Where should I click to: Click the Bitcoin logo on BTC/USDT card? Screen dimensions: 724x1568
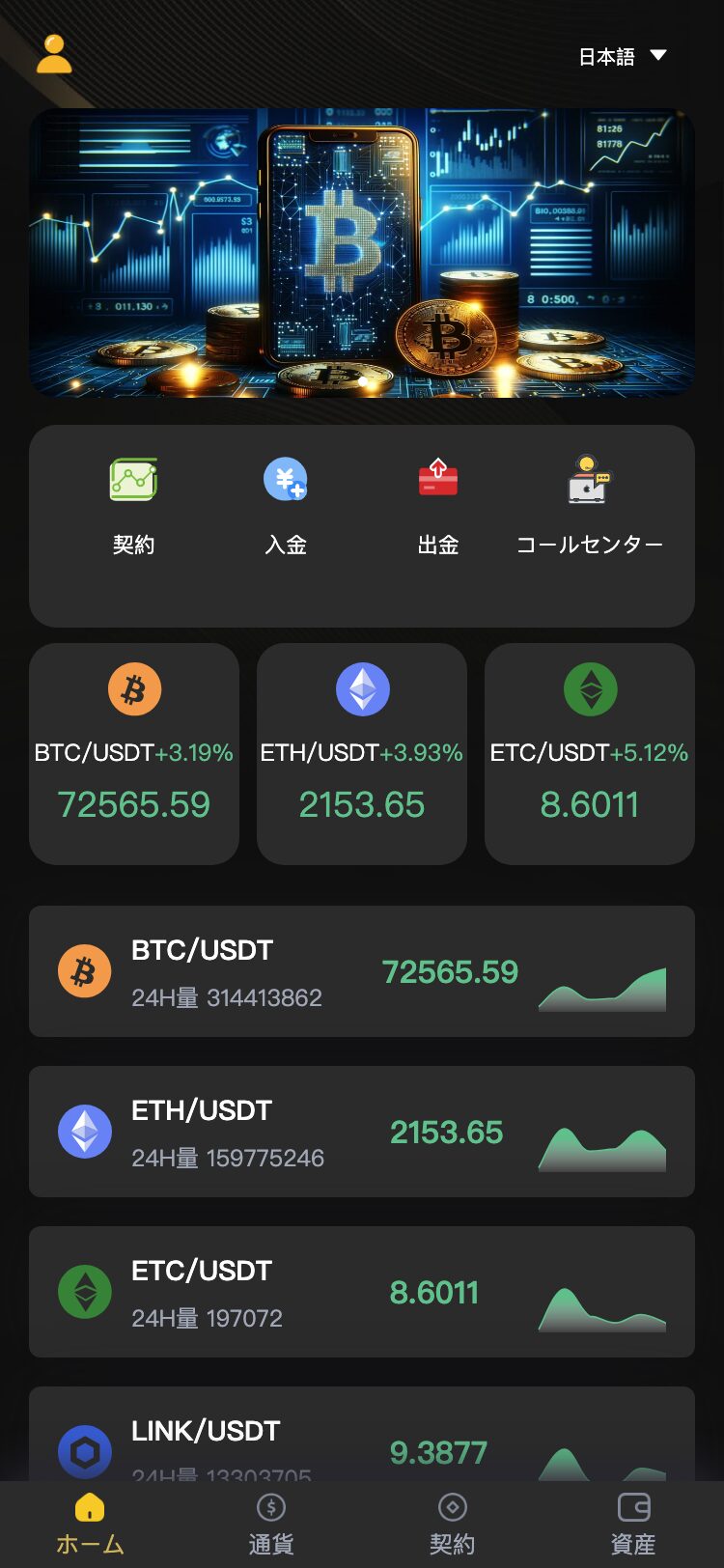click(133, 689)
